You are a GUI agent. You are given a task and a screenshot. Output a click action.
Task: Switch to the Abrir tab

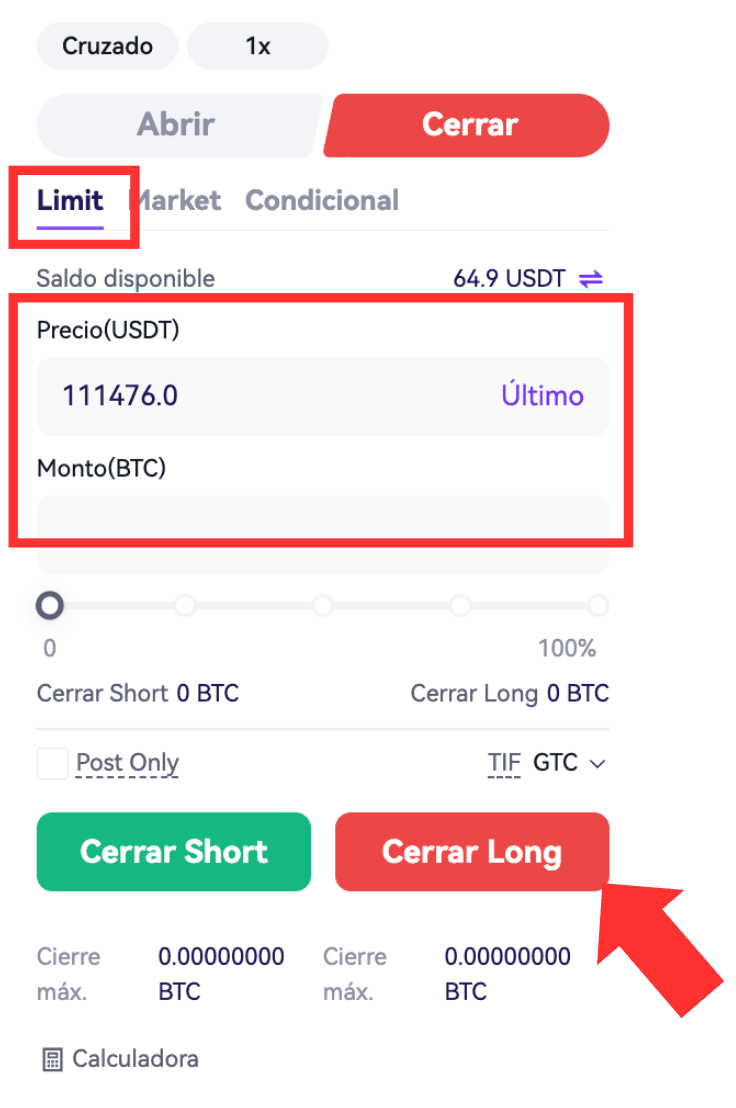pyautogui.click(x=176, y=125)
